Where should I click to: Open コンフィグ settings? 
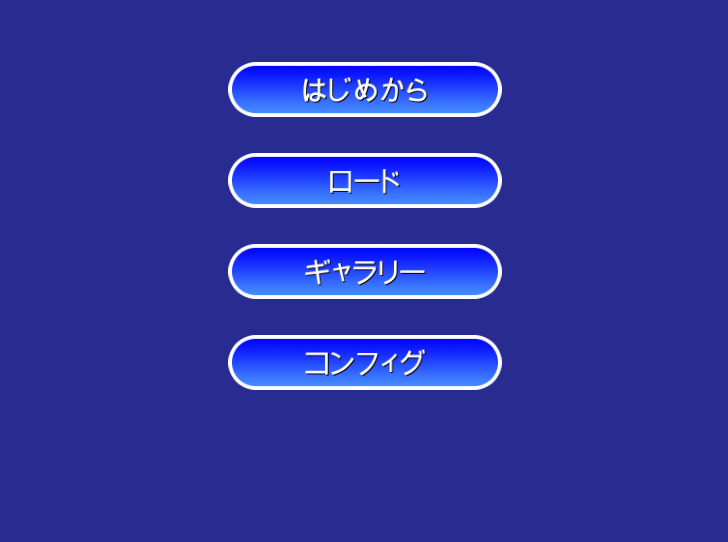click(364, 363)
